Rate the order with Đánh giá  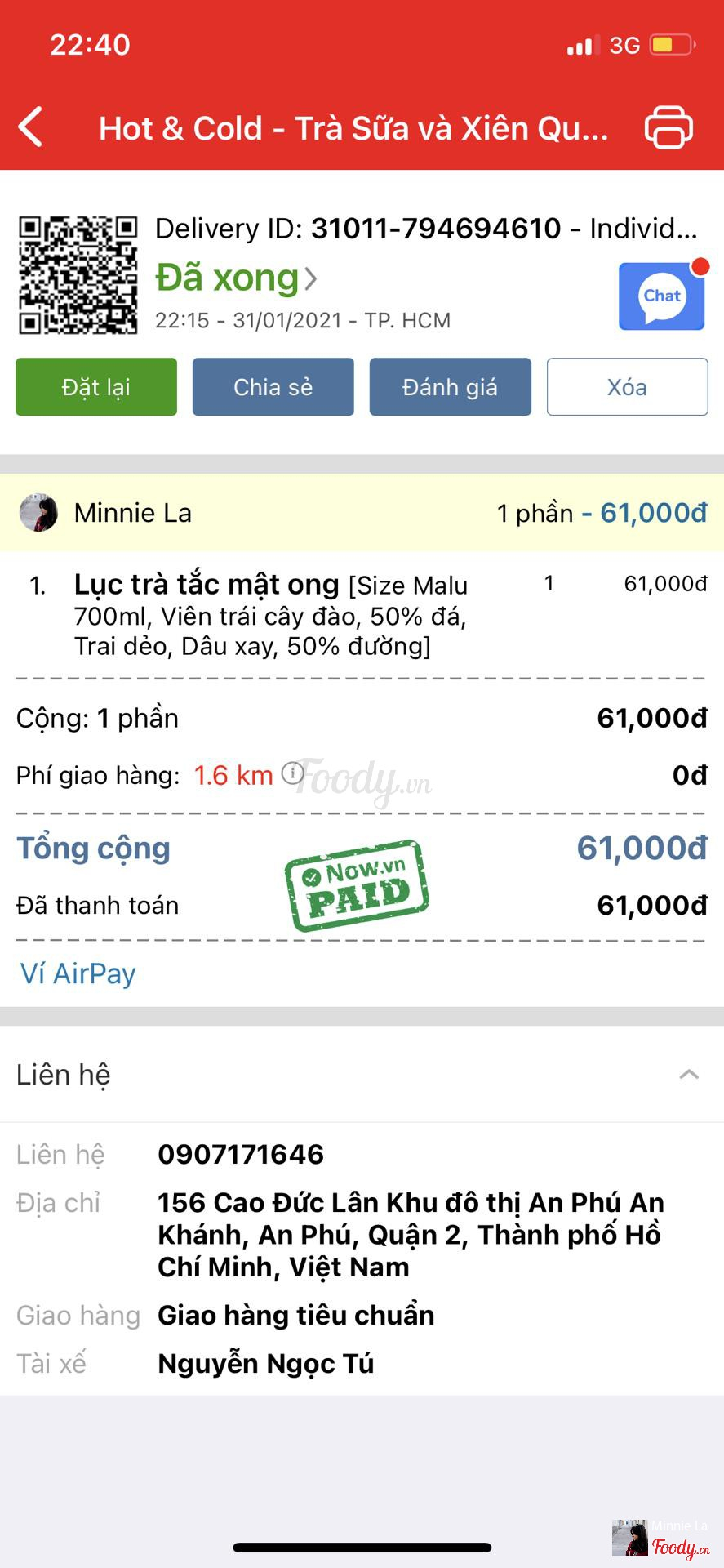pyautogui.click(x=450, y=387)
